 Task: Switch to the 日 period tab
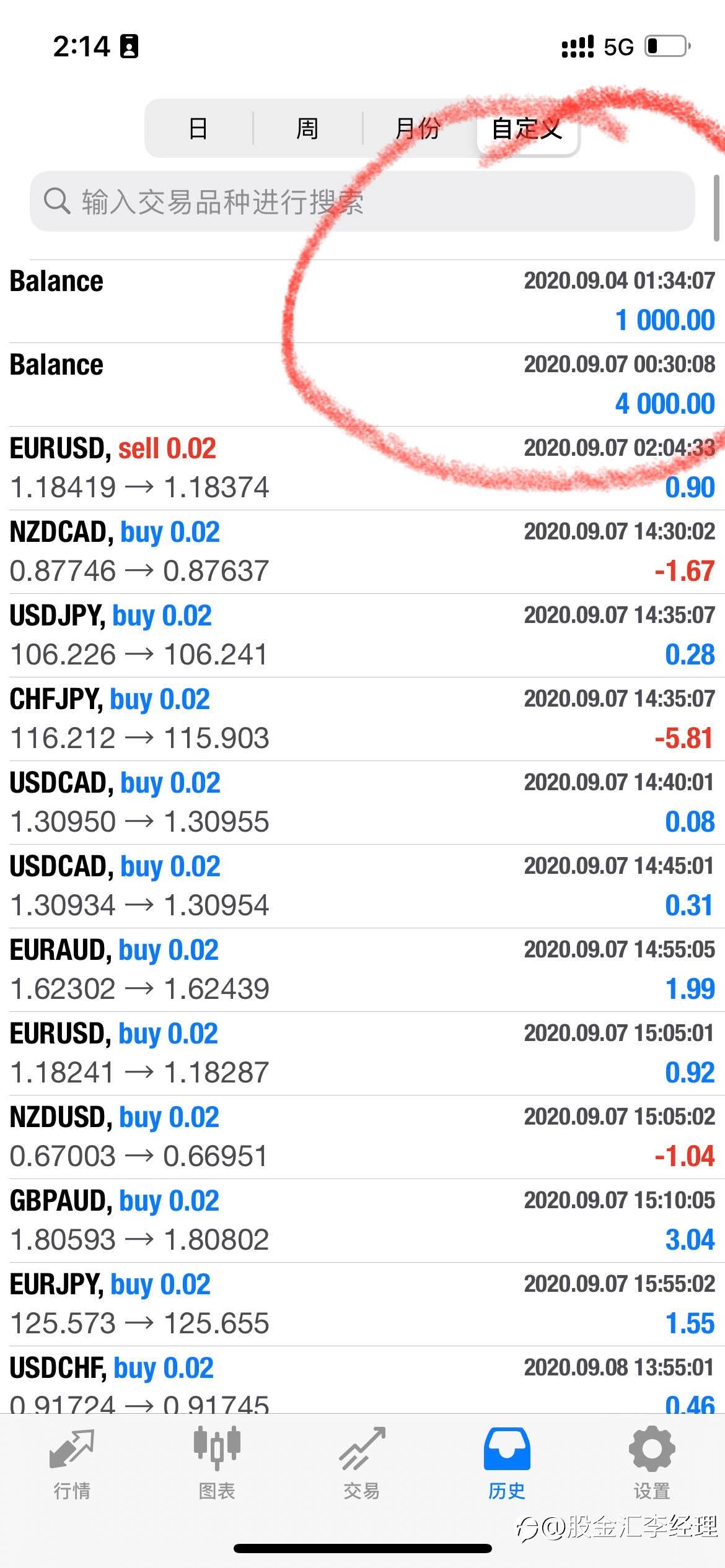pos(198,128)
